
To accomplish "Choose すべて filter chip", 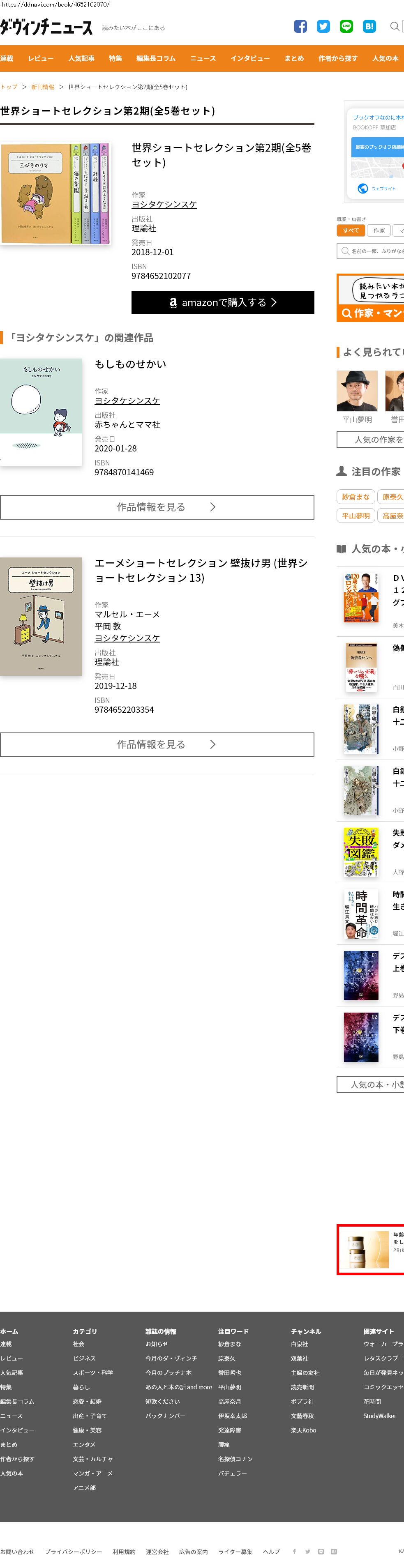I will coord(351,231).
